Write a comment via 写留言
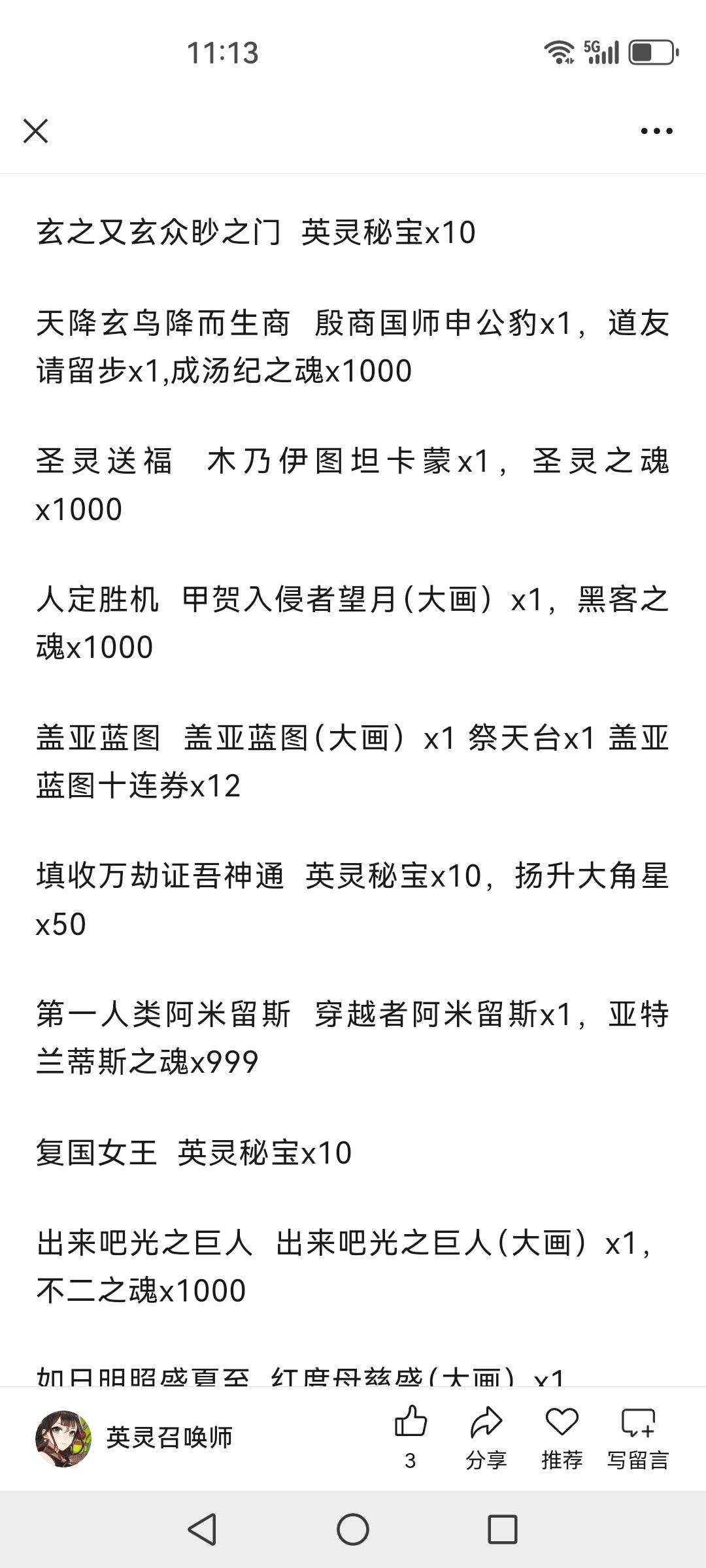This screenshot has height=1568, width=706. 637,1437
